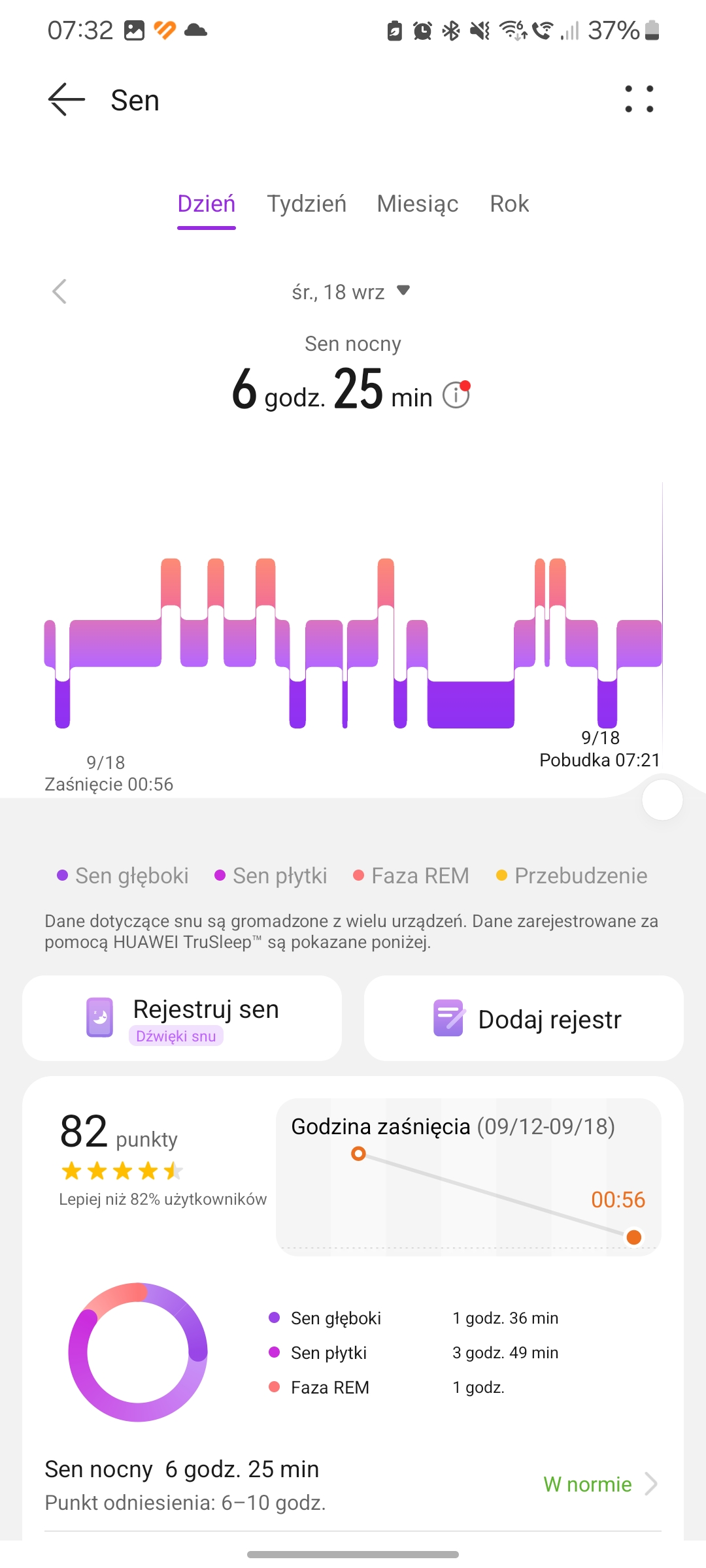Tap Dodaj rejestr to add a record

(524, 1018)
